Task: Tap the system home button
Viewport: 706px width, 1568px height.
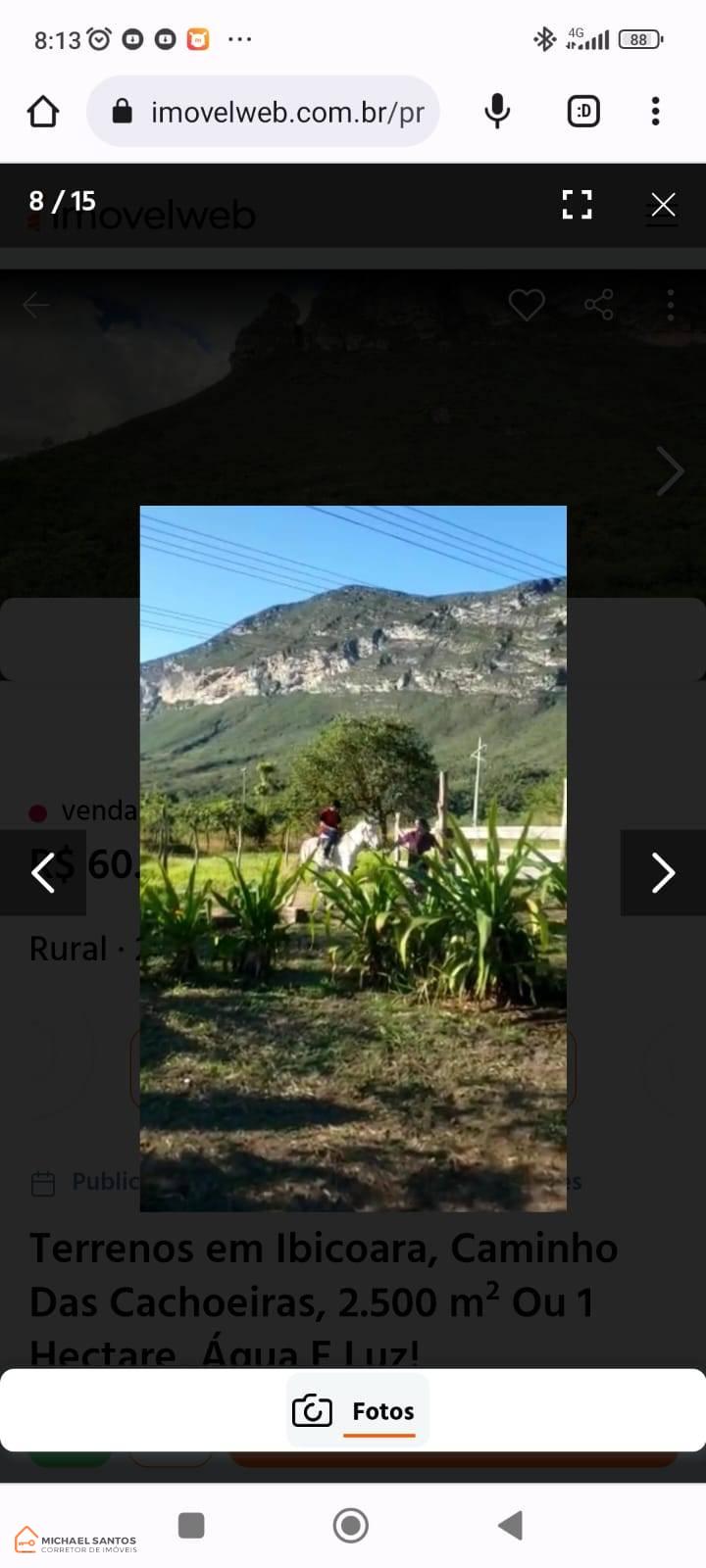Action: click(x=351, y=1526)
